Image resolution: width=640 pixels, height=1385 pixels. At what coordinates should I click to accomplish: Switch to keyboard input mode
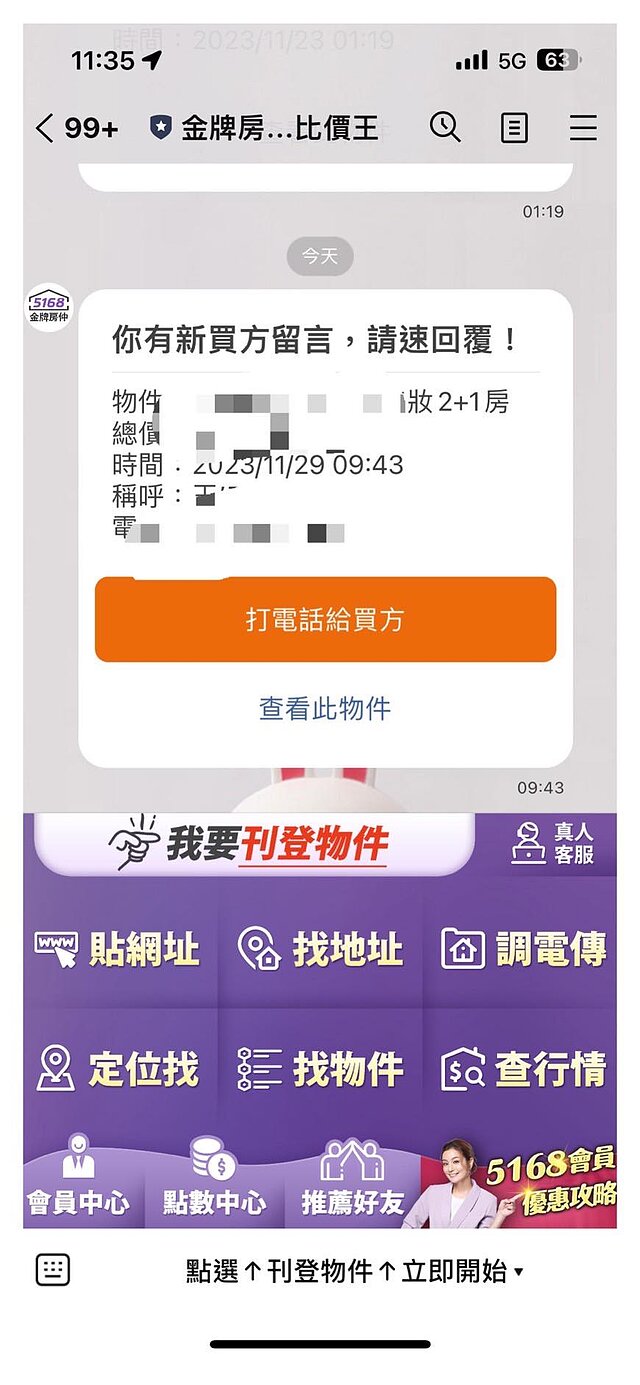(x=53, y=1270)
